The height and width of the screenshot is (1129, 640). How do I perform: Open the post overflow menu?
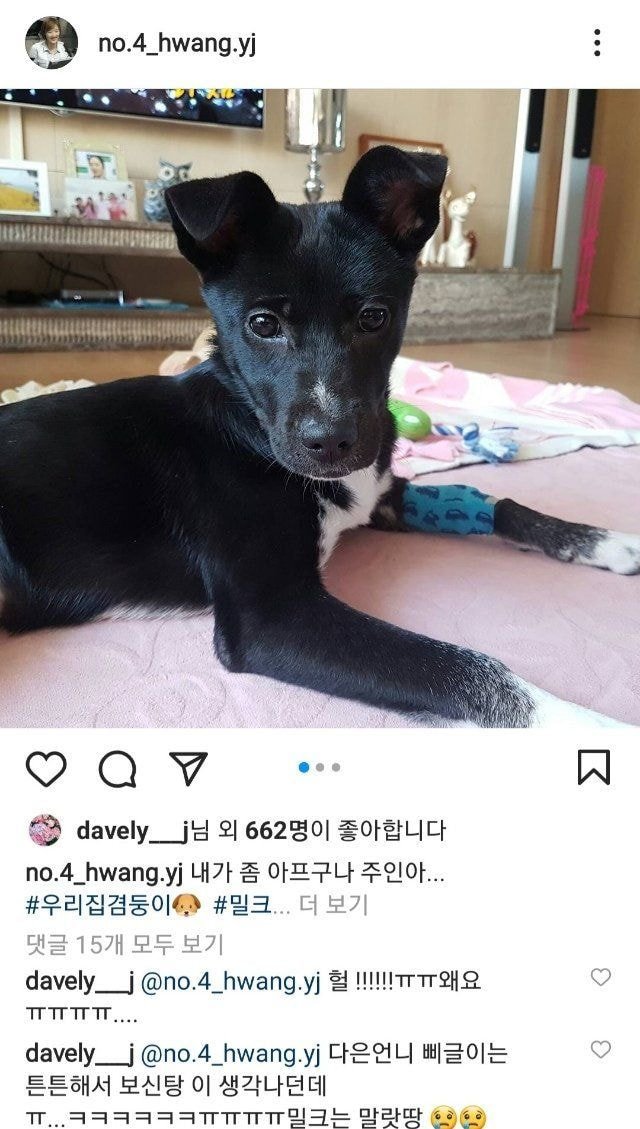597,43
